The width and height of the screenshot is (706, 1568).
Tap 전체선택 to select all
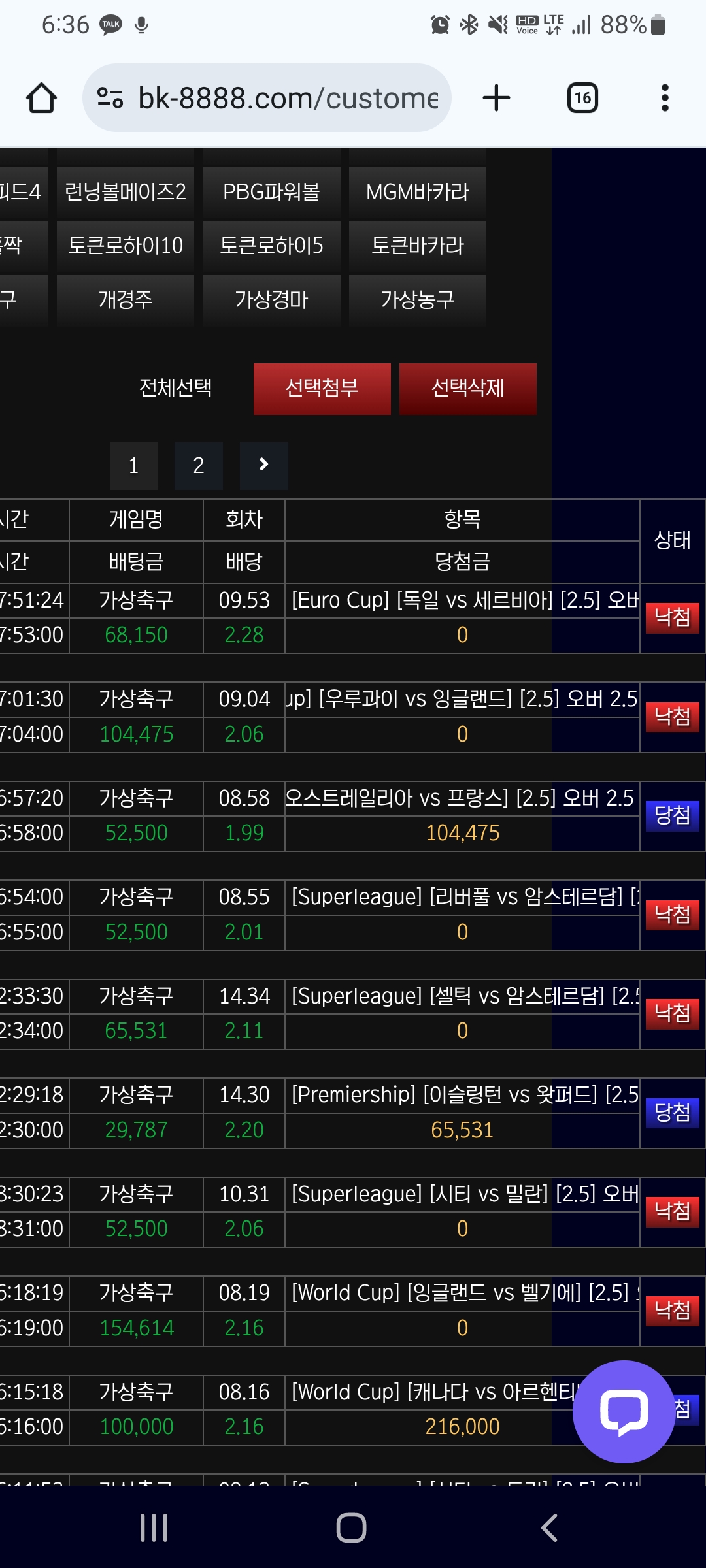tap(176, 388)
